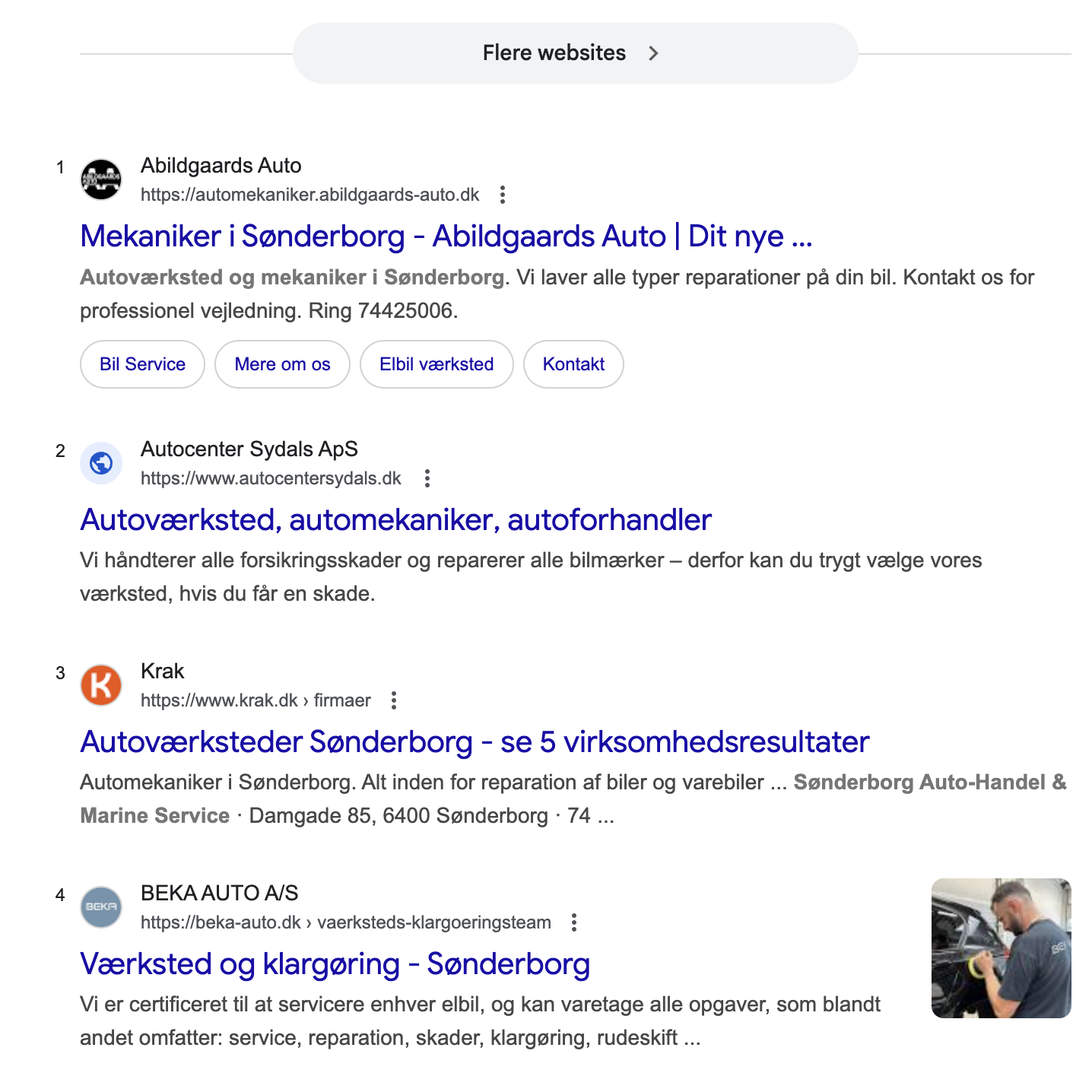Expand the Flere websites button
The height and width of the screenshot is (1092, 1092).
tap(574, 53)
